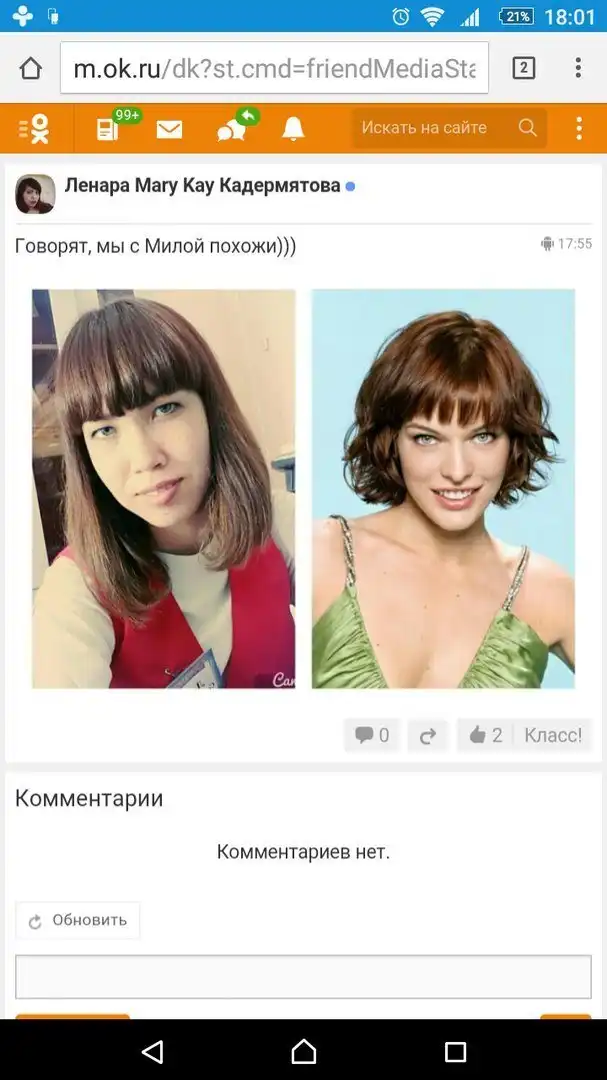The width and height of the screenshot is (607, 1080).
Task: Open the OK side menu
Action: click(x=33, y=128)
